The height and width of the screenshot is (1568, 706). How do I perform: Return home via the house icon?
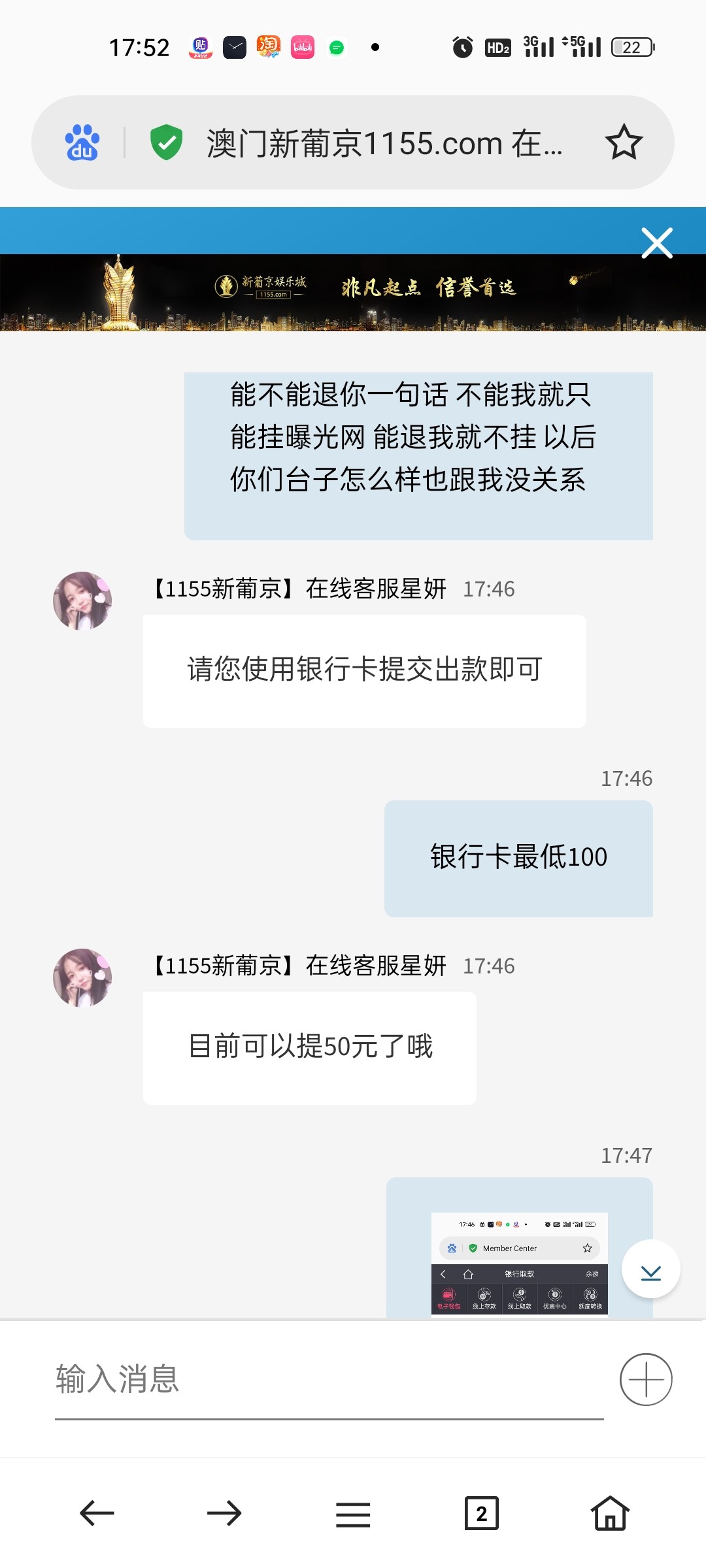(609, 1513)
